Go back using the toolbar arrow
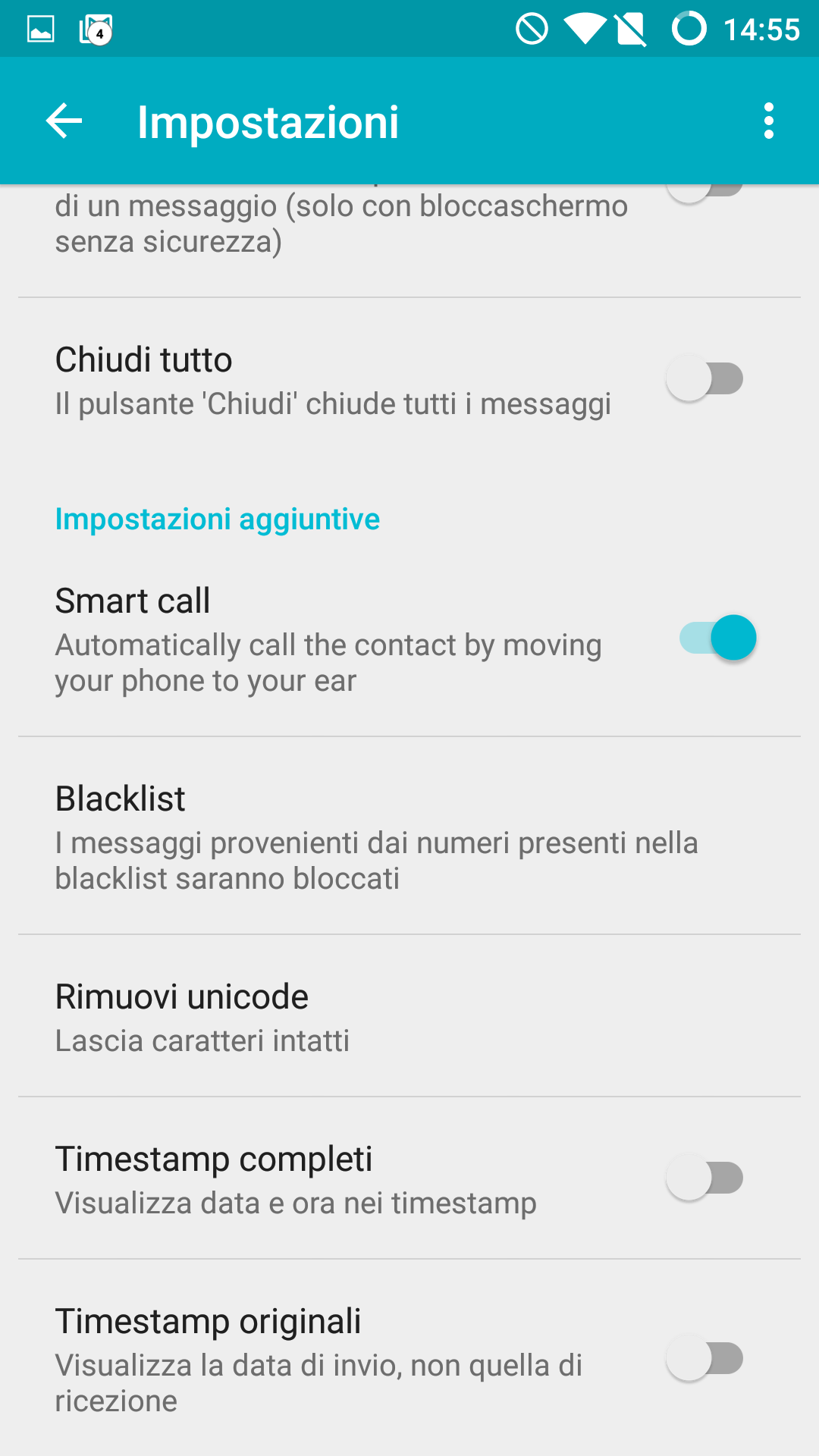Image resolution: width=819 pixels, height=1456 pixels. pyautogui.click(x=64, y=121)
